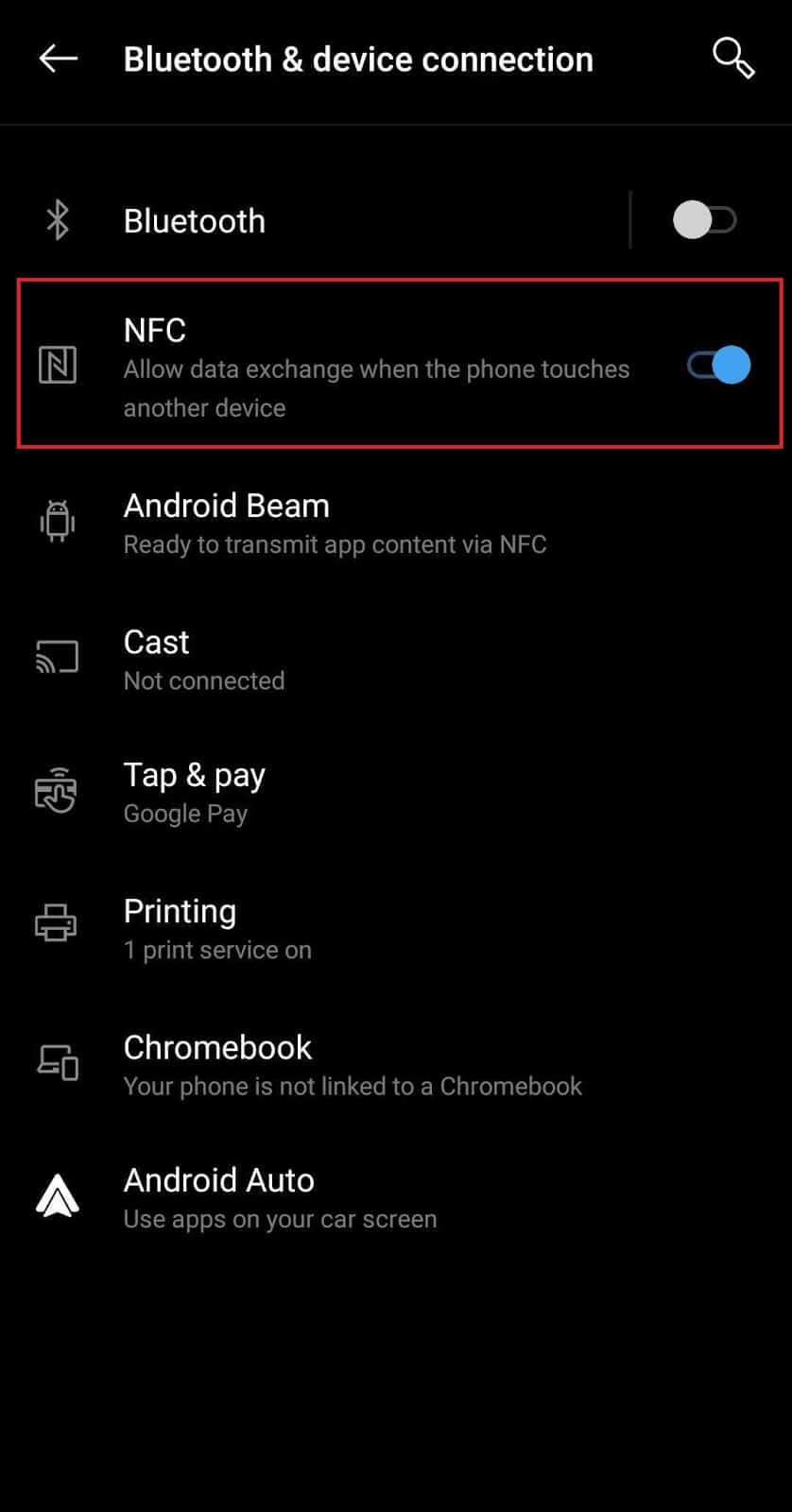Open Android Beam settings
Screen dimensions: 792x1512
(396, 523)
